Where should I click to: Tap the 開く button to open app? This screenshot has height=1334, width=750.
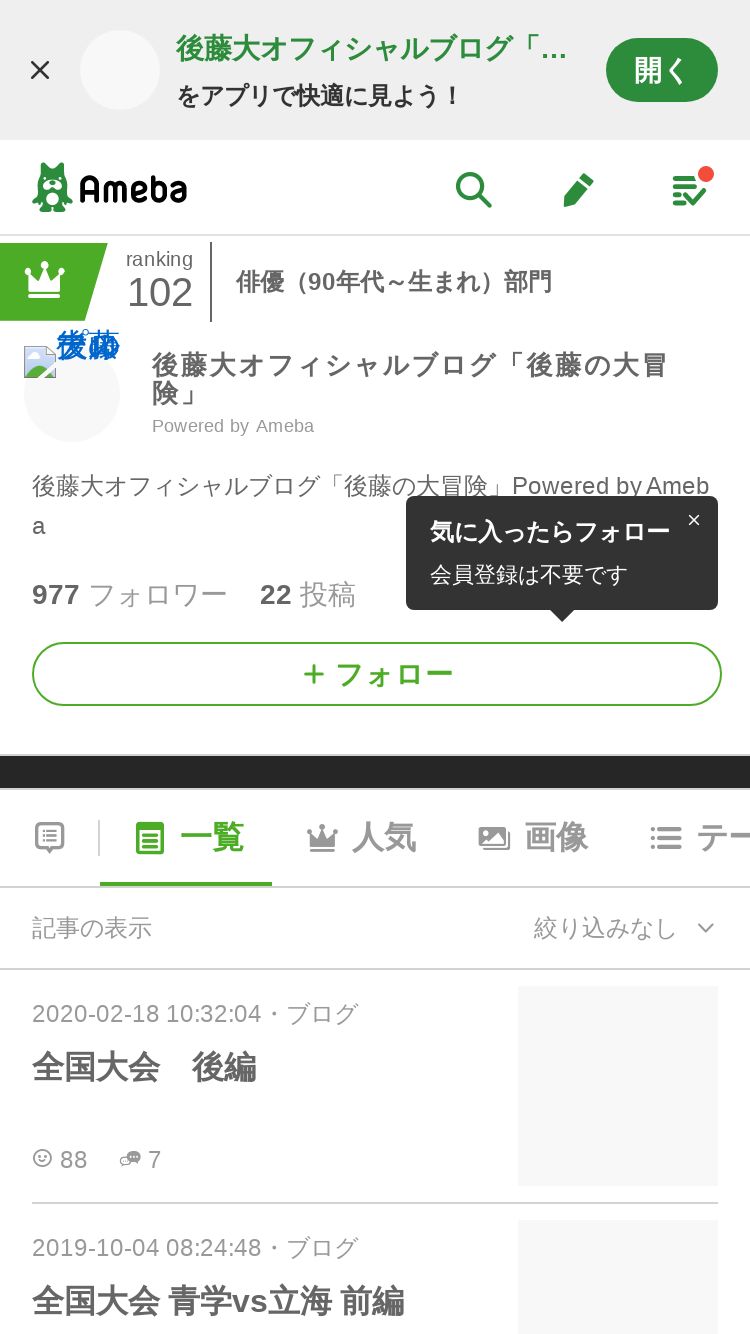click(x=661, y=70)
